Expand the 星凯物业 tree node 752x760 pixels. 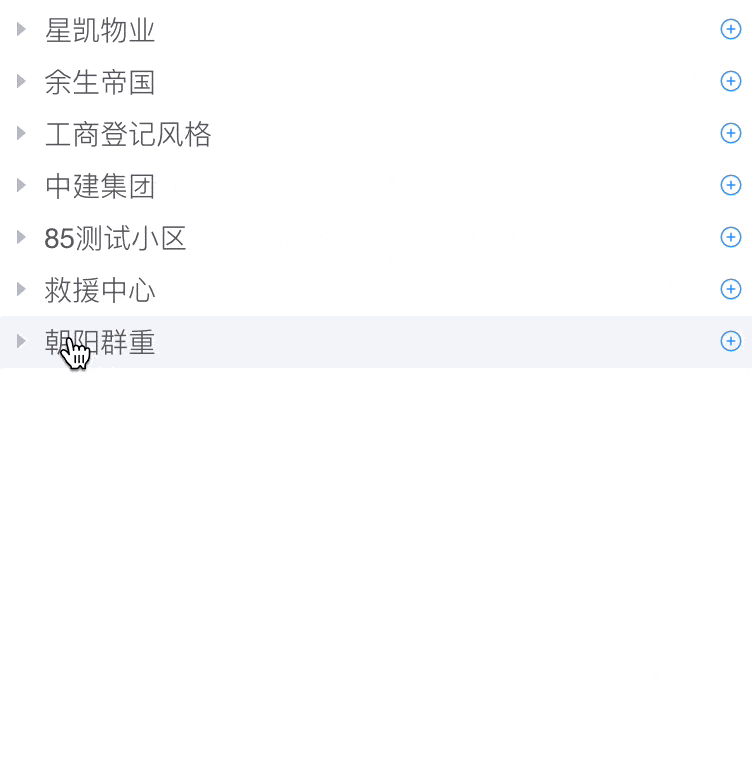(x=21, y=29)
